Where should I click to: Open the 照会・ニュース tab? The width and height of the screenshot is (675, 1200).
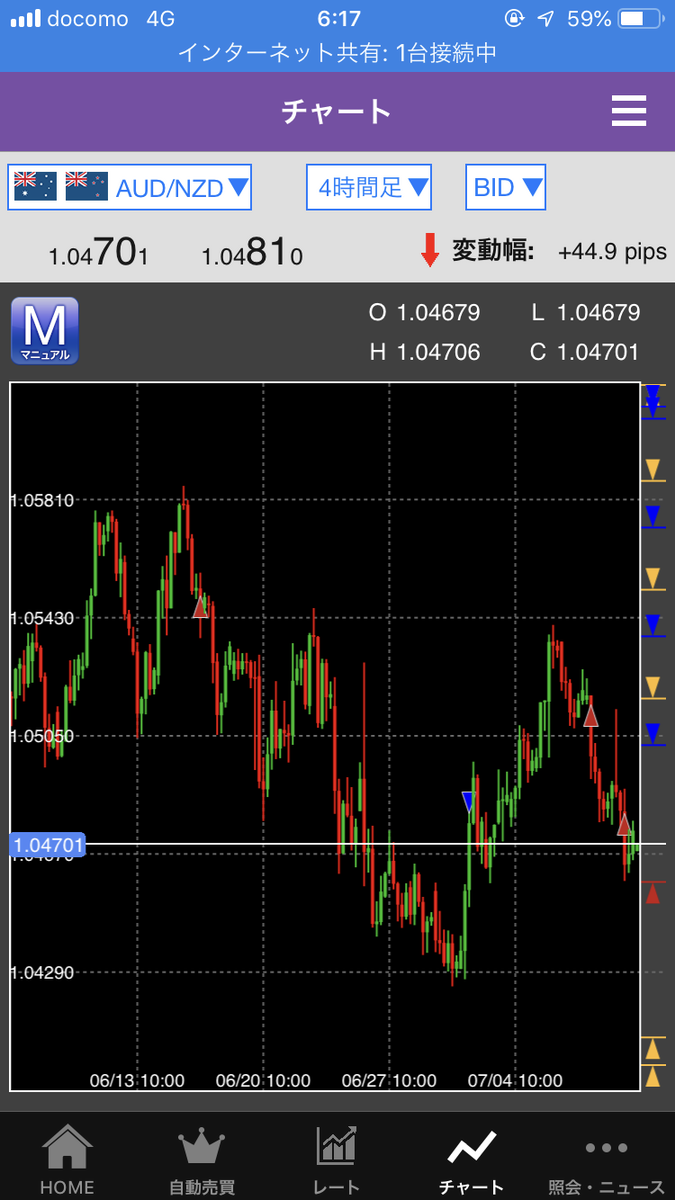coord(607,1158)
